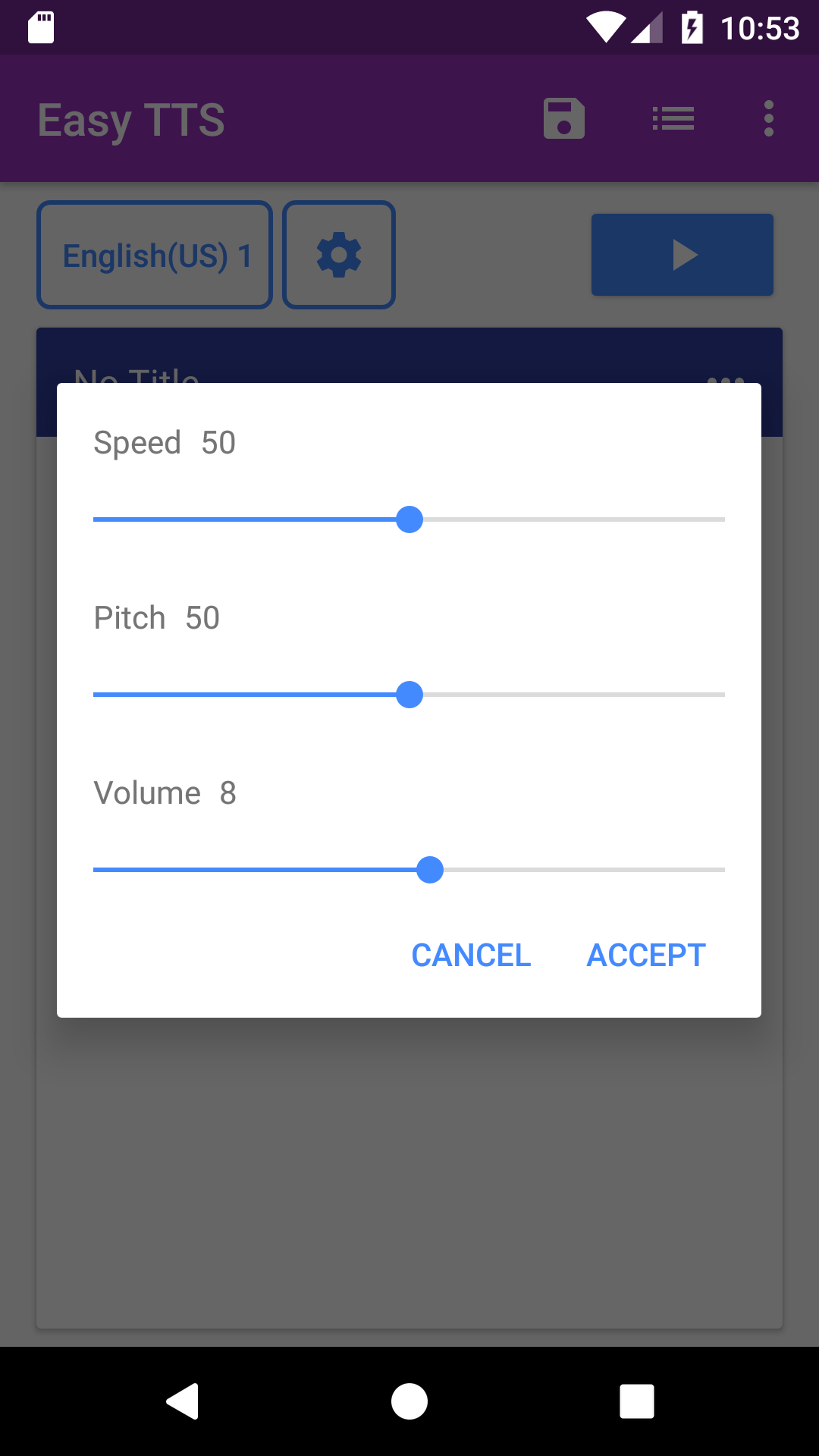
Task: Tap the Android home circle button
Action: [x=409, y=1401]
